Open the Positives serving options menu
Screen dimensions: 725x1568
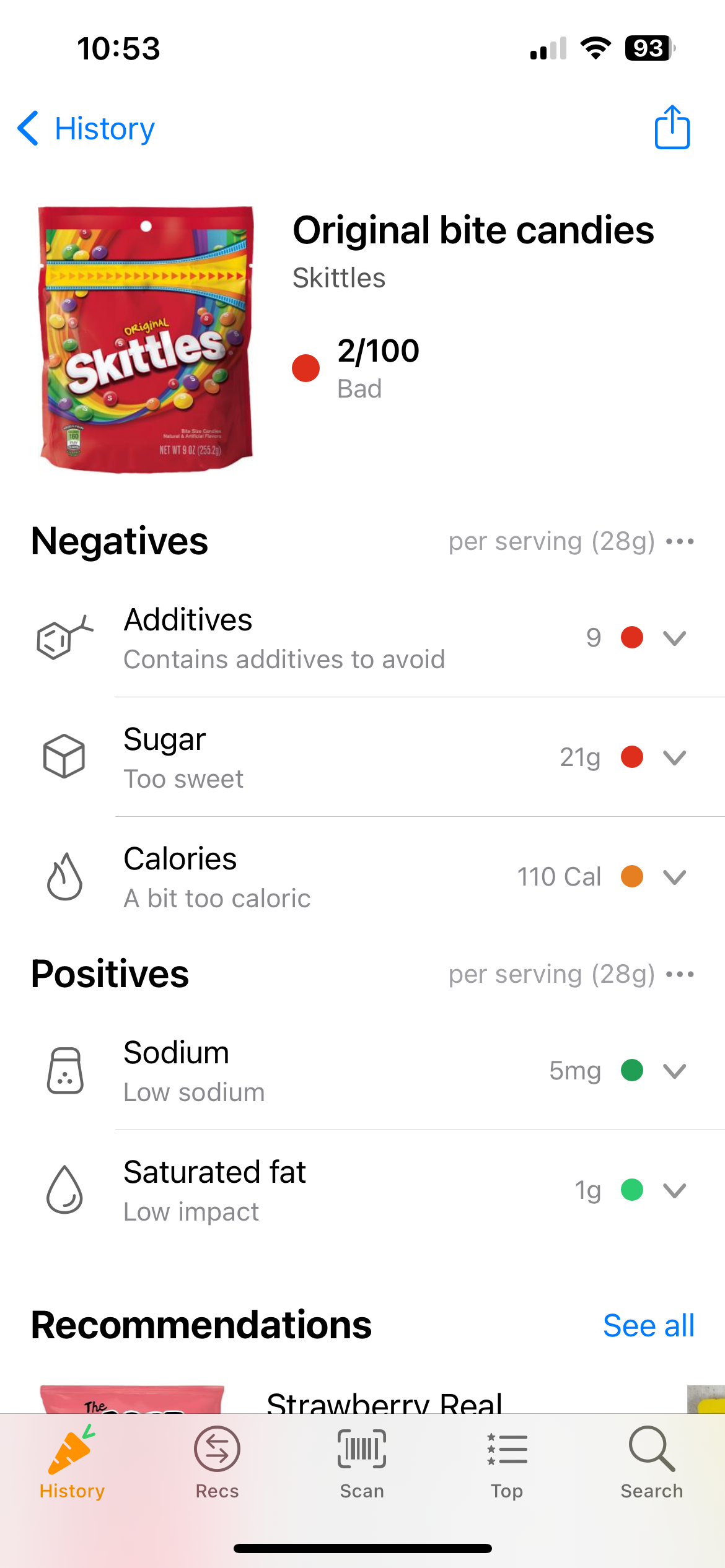click(680, 975)
